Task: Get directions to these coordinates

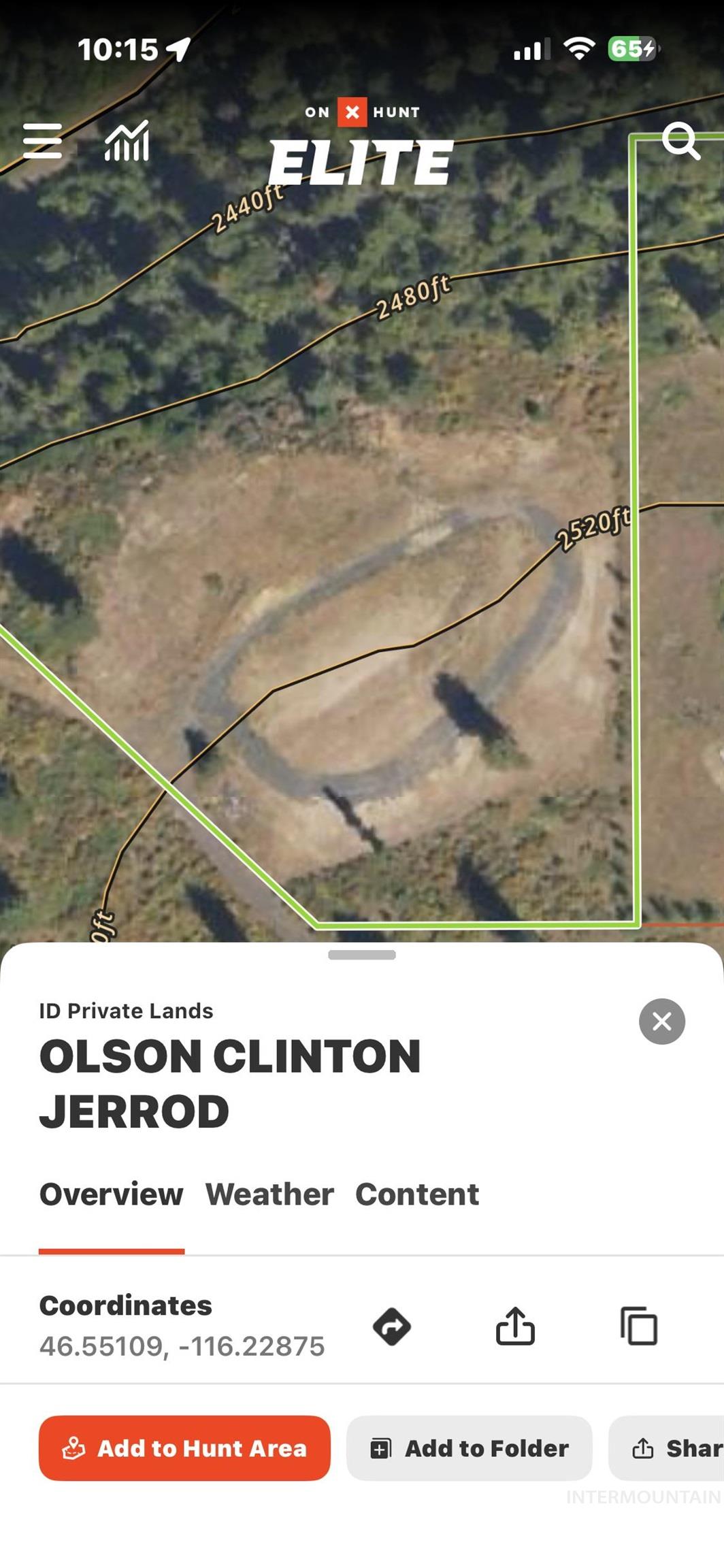Action: pos(392,1326)
